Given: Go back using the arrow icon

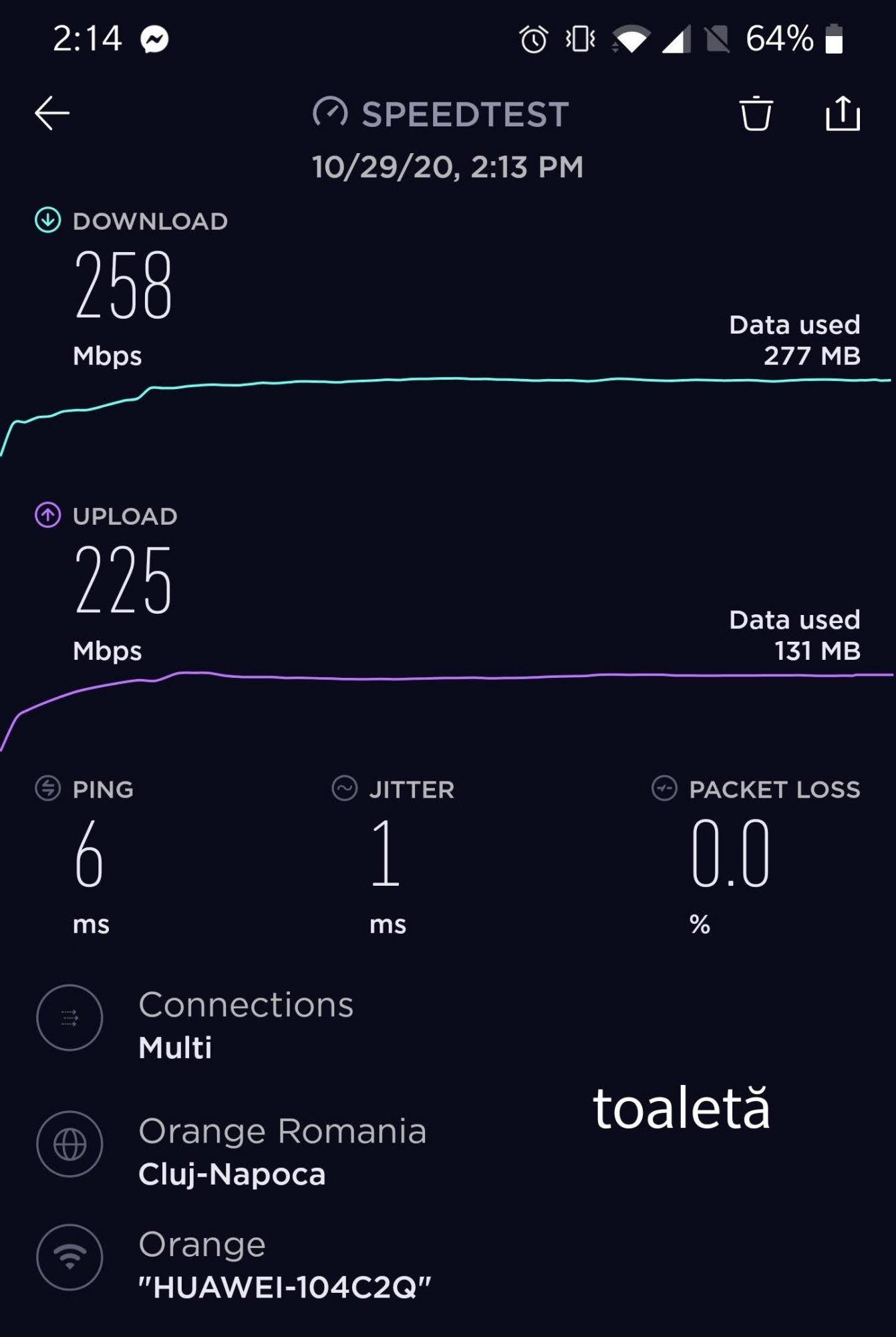Looking at the screenshot, I should (52, 113).
